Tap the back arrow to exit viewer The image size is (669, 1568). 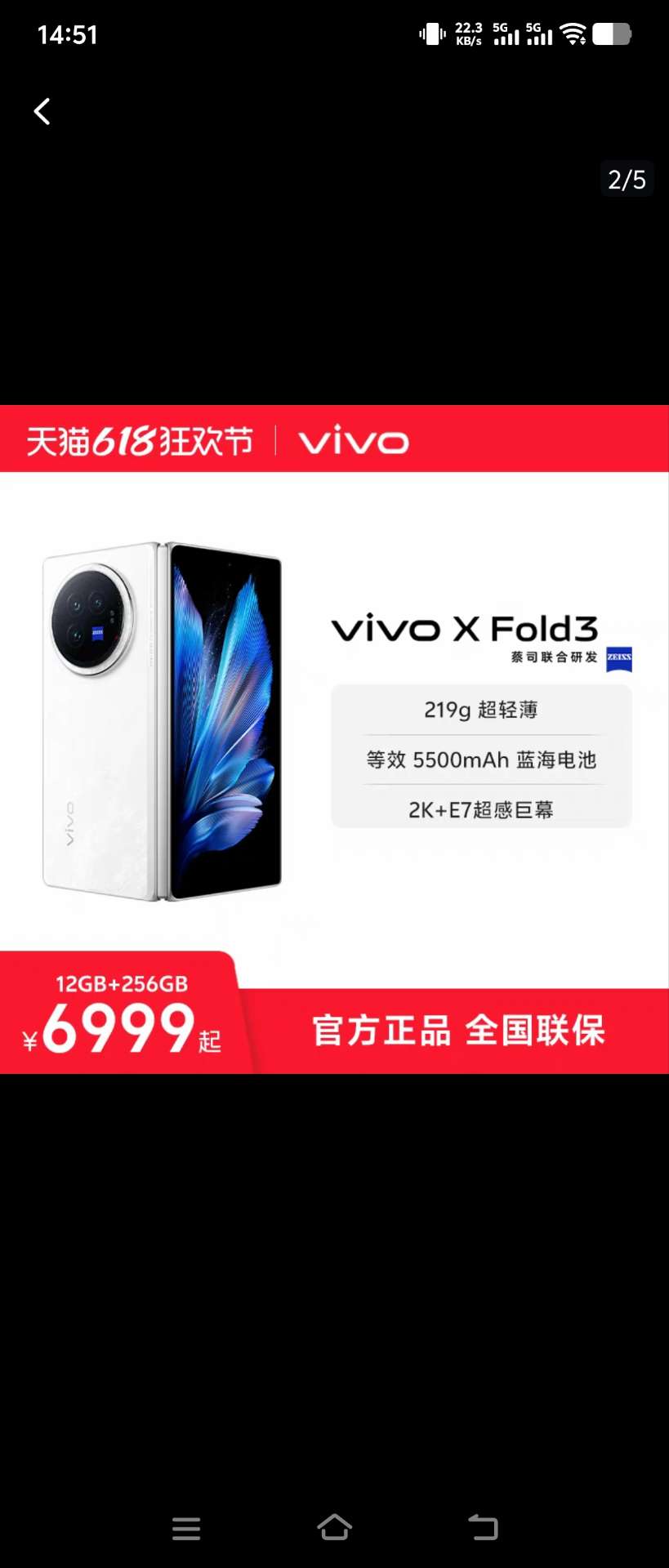click(42, 112)
